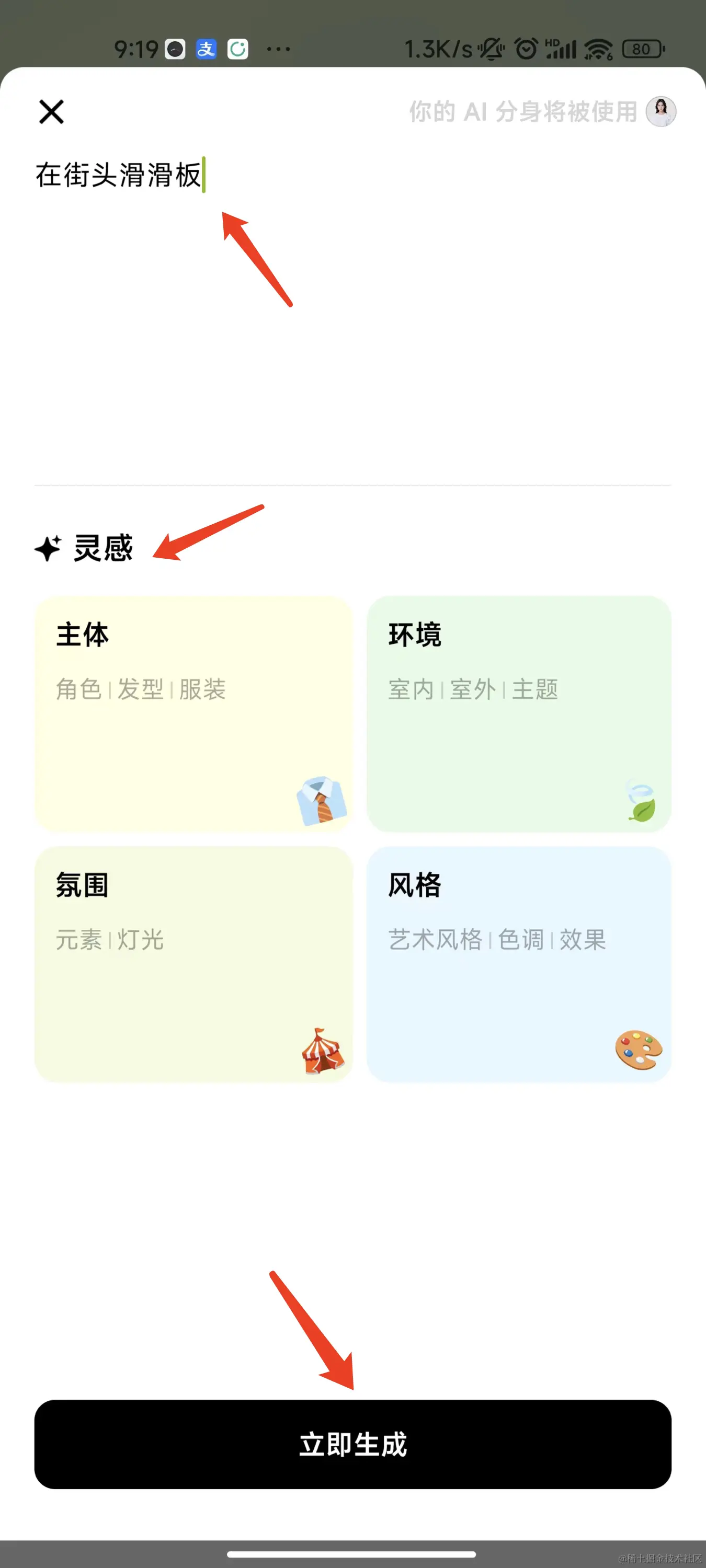Choose the 风格 inspiration card
This screenshot has width=706, height=1568.
pyautogui.click(x=519, y=964)
